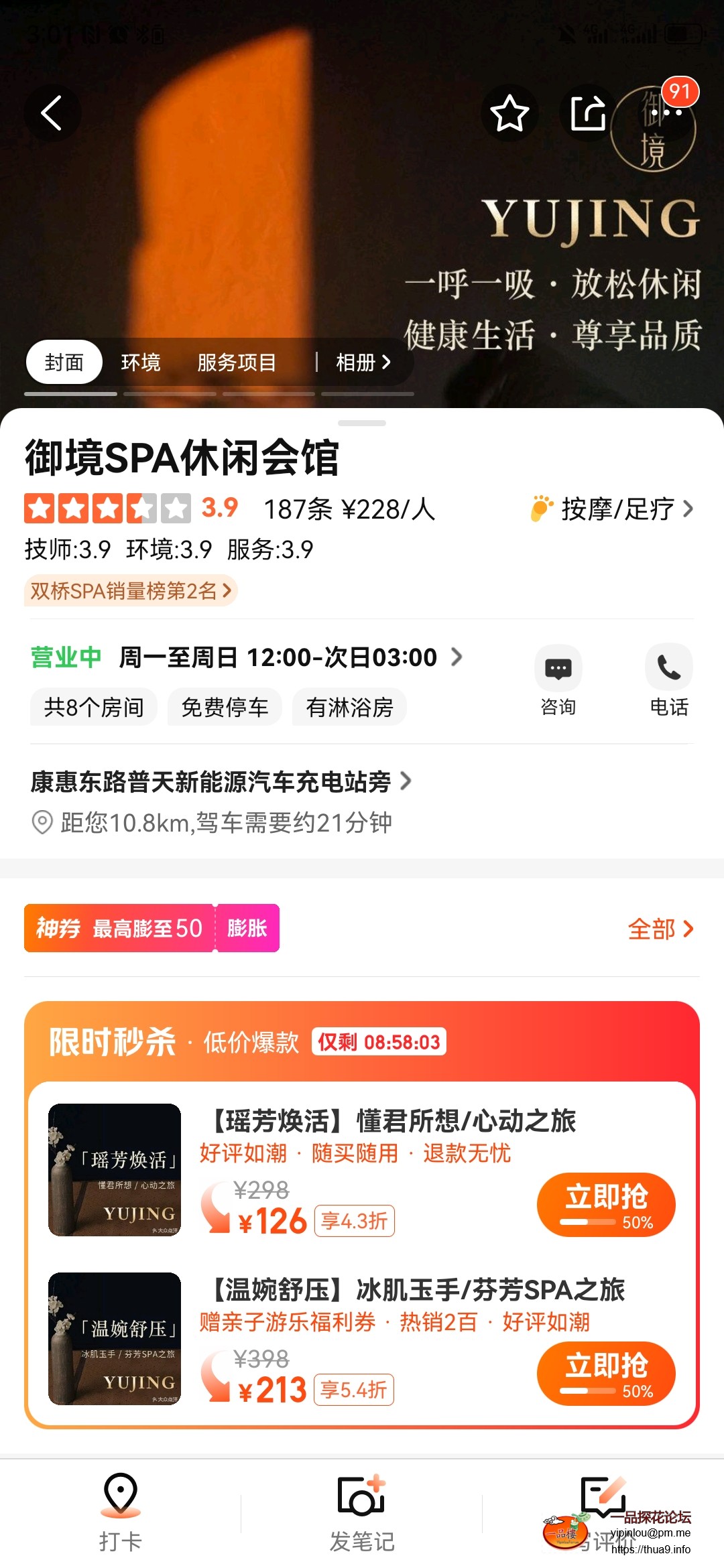Switch to the 环境 tab

(x=141, y=362)
